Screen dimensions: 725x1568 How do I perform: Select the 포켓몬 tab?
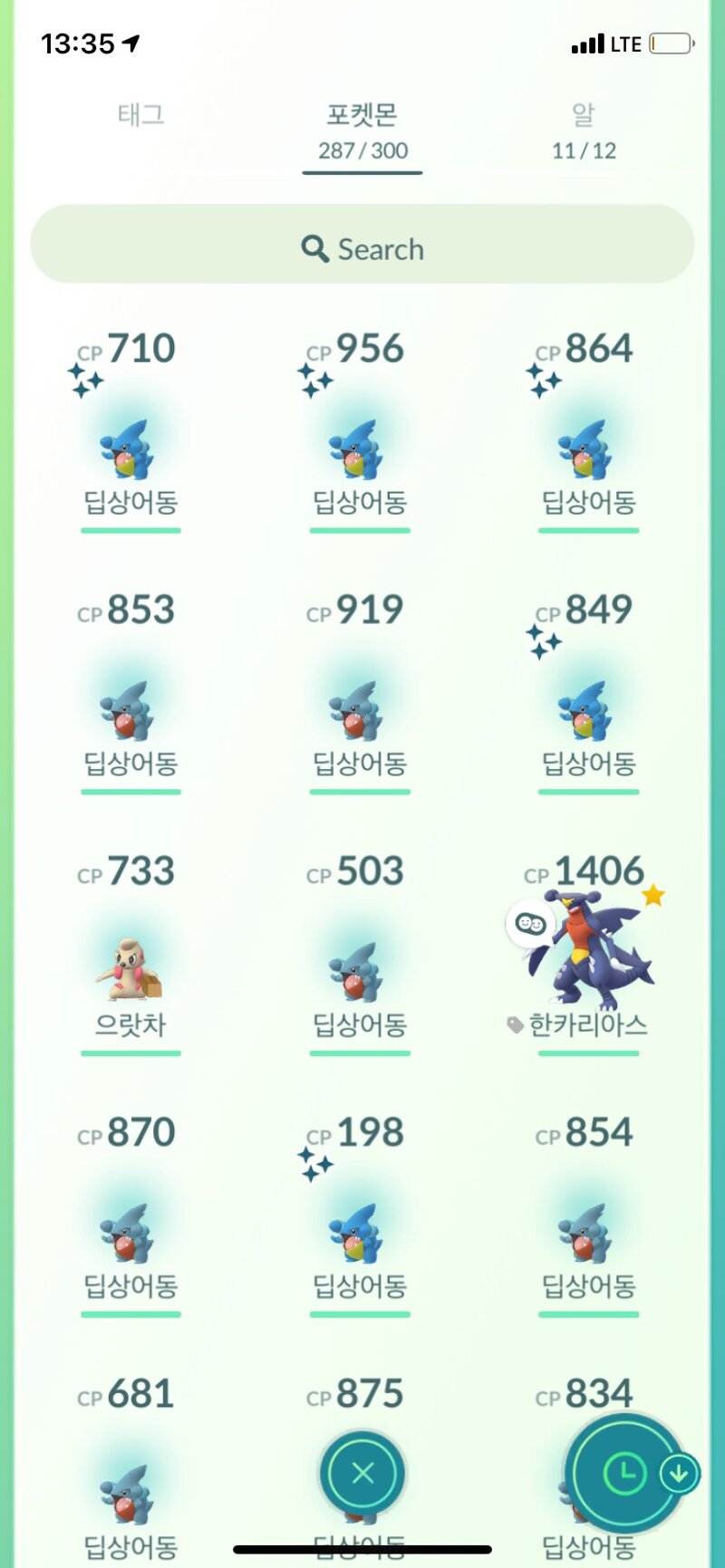(x=362, y=132)
